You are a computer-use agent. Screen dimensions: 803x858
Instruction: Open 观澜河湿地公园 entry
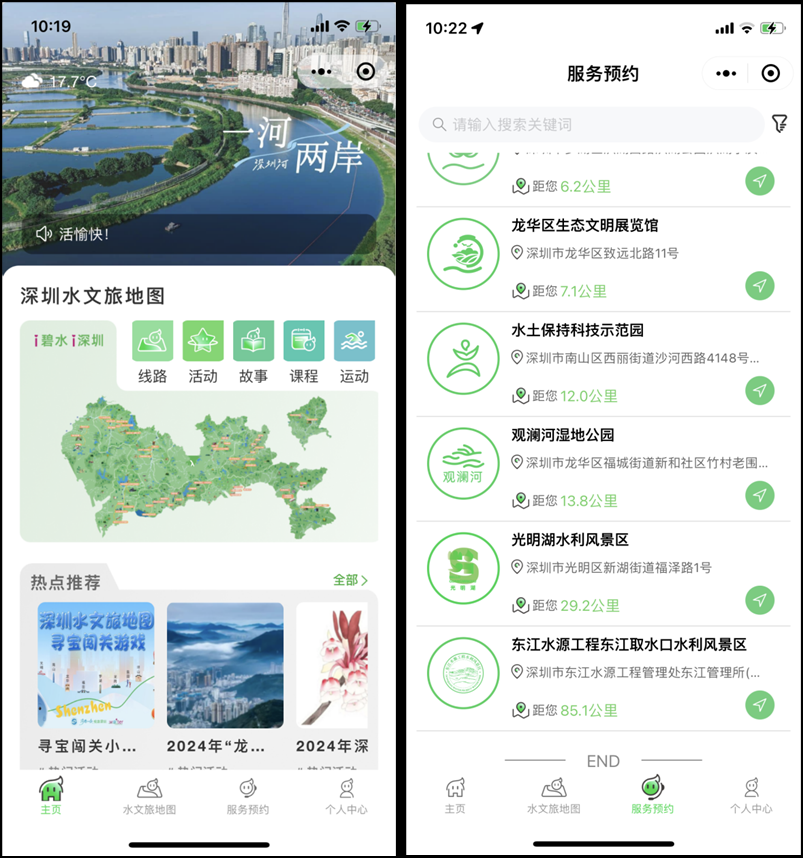(x=562, y=435)
